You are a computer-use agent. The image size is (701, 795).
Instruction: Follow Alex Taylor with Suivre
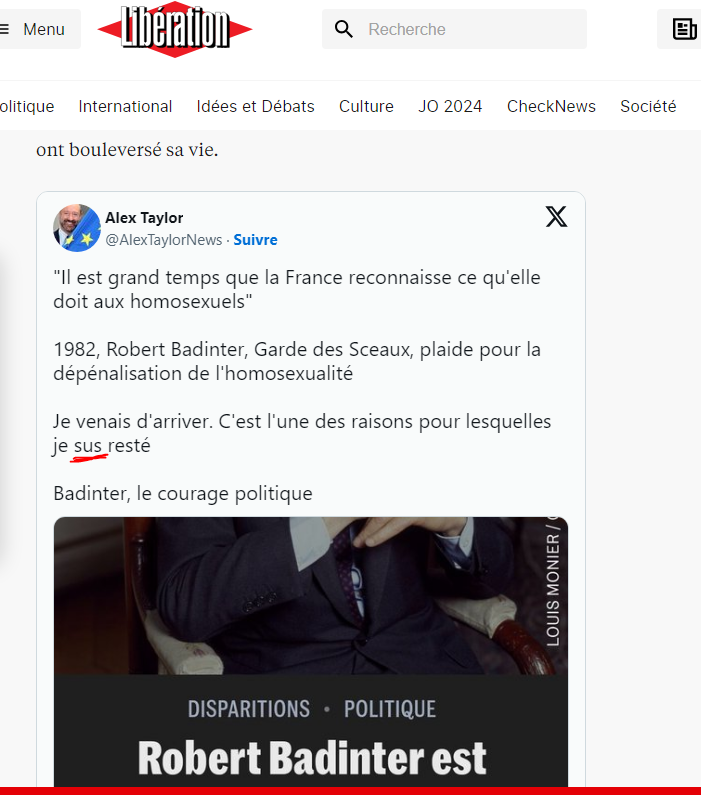pos(256,240)
